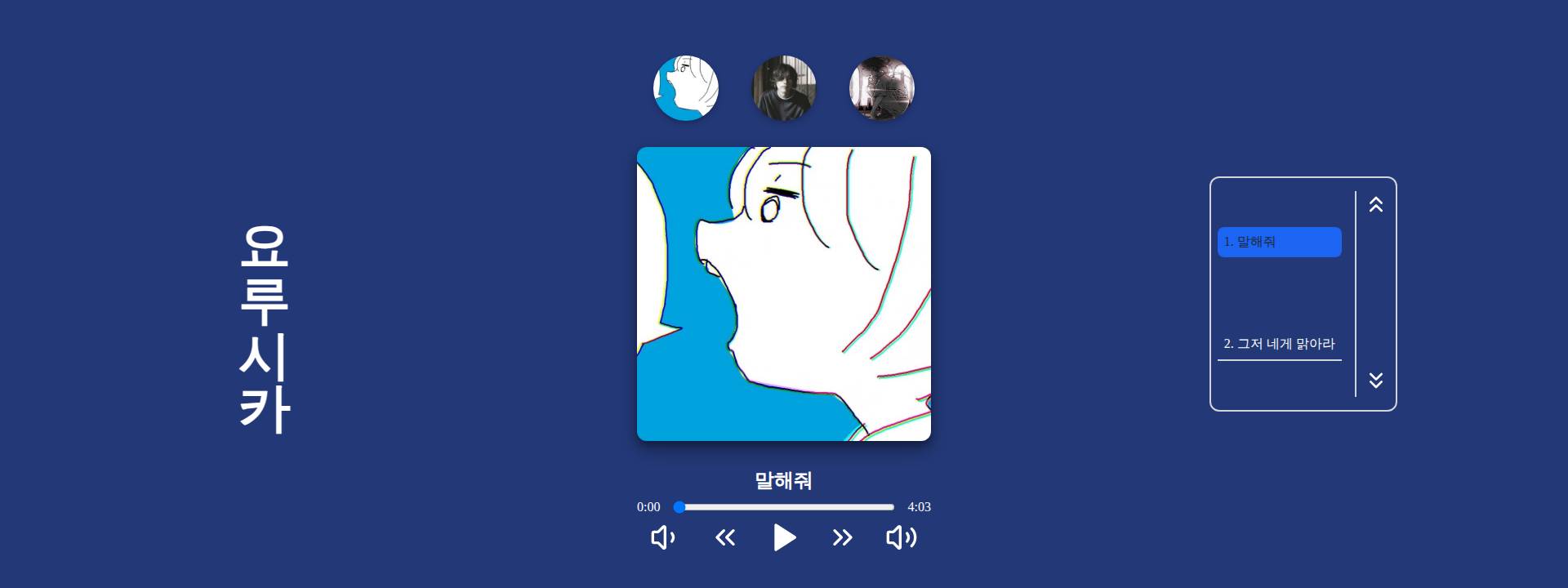Play the song 말해줘
The image size is (1568, 588).
(784, 537)
